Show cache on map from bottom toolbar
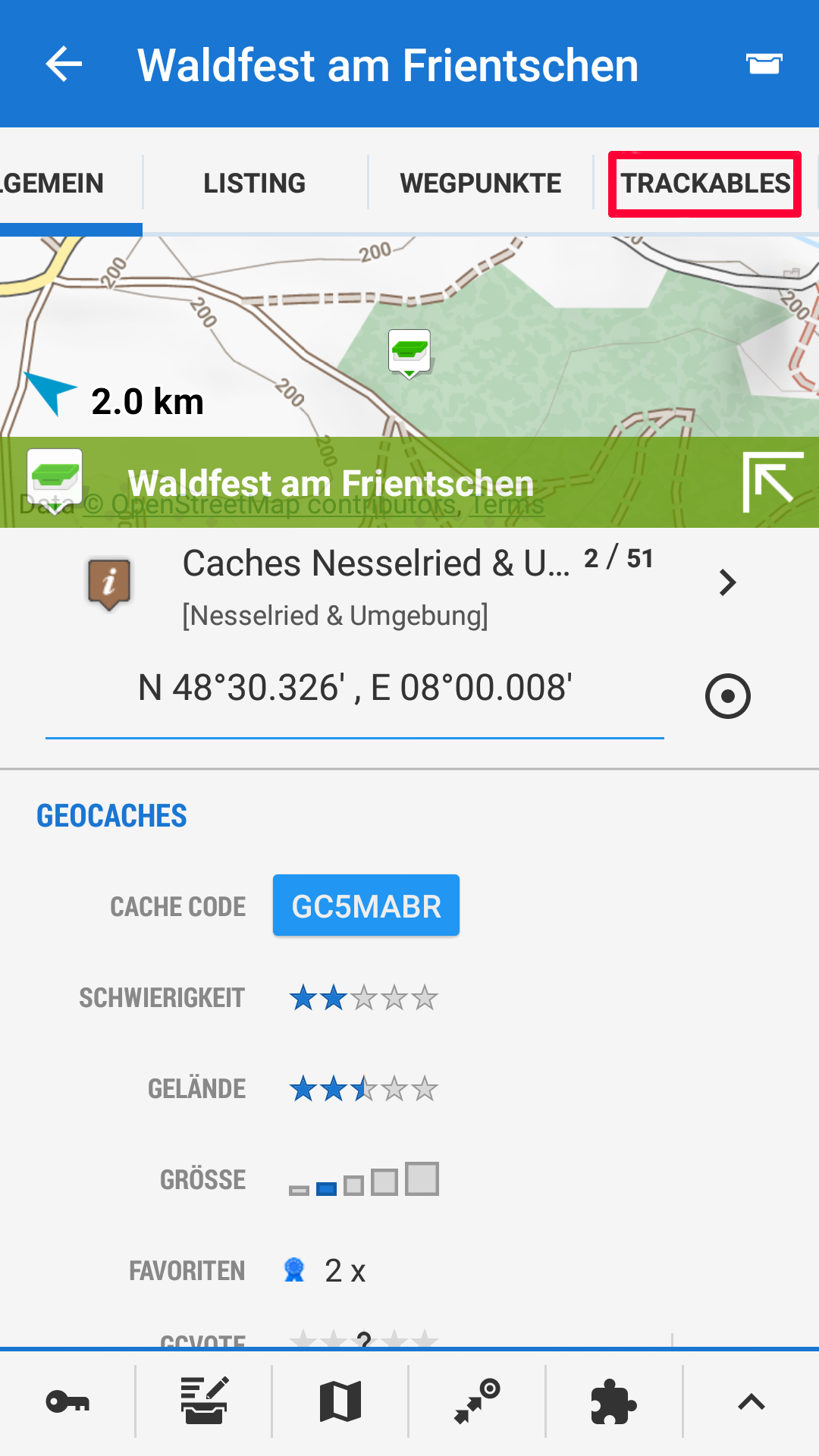Image resolution: width=819 pixels, height=1456 pixels. click(340, 1401)
